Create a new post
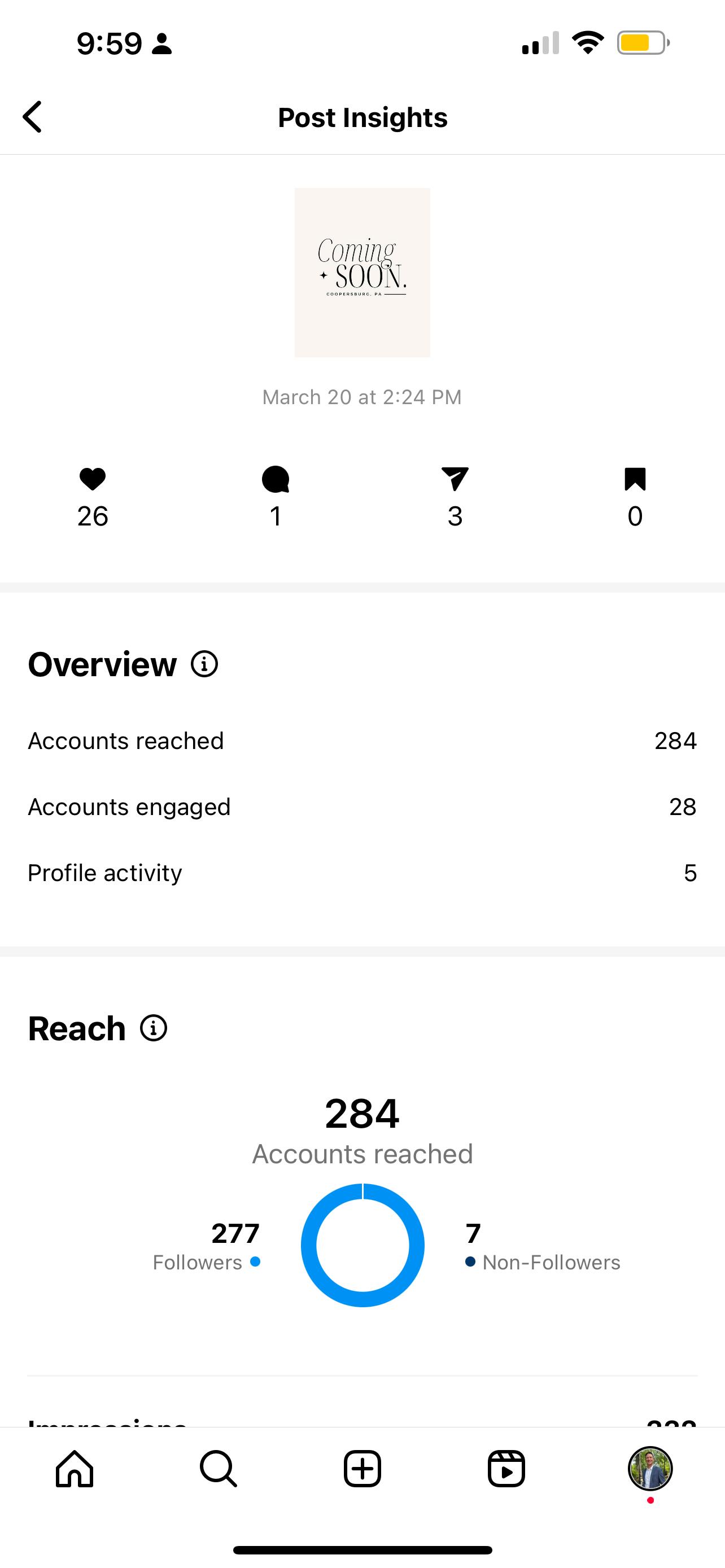The image size is (725, 1568). click(x=362, y=1469)
